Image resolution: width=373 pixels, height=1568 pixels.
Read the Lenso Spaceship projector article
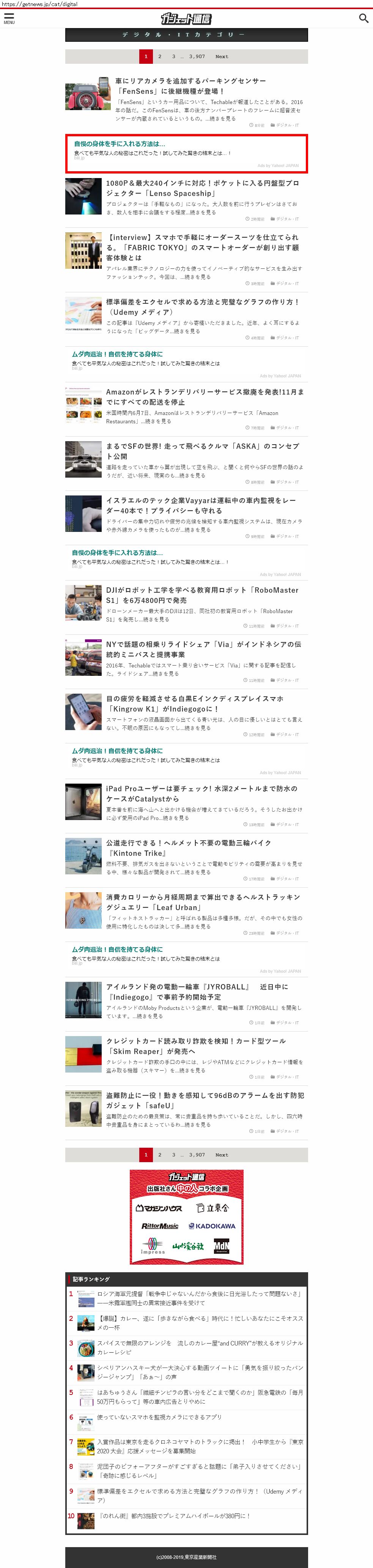tap(202, 188)
